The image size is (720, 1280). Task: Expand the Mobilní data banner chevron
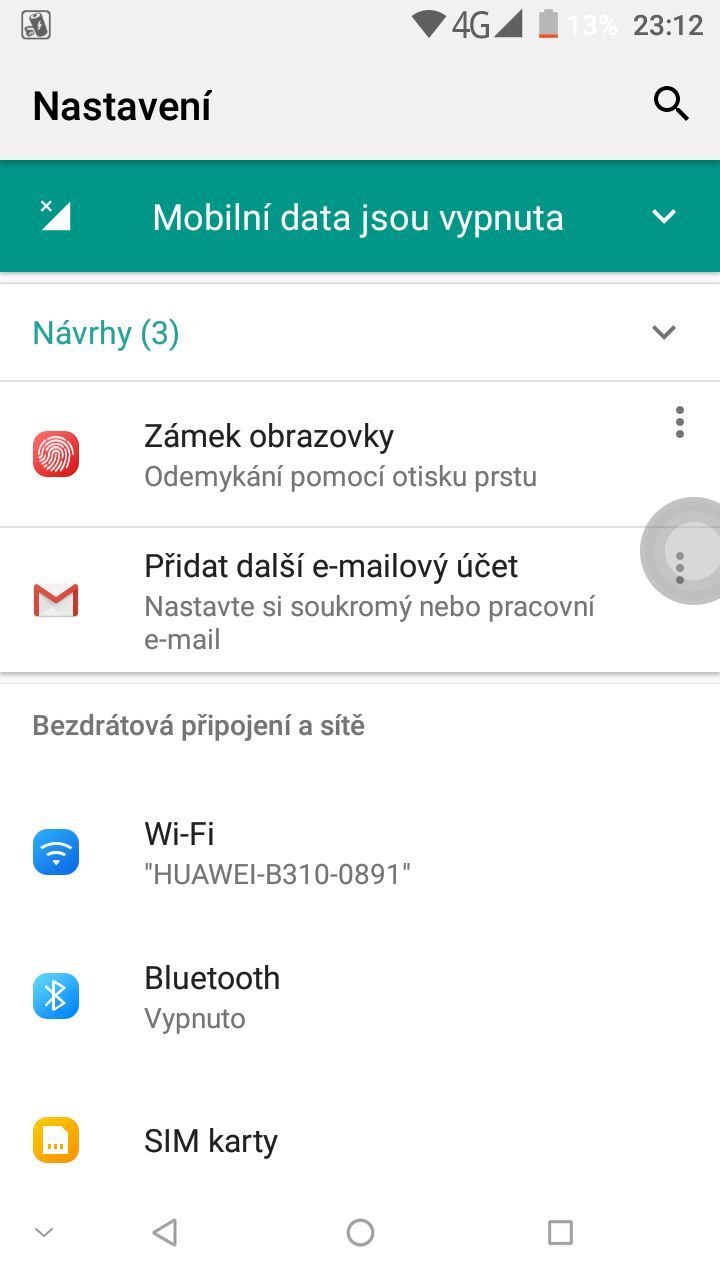(x=662, y=216)
